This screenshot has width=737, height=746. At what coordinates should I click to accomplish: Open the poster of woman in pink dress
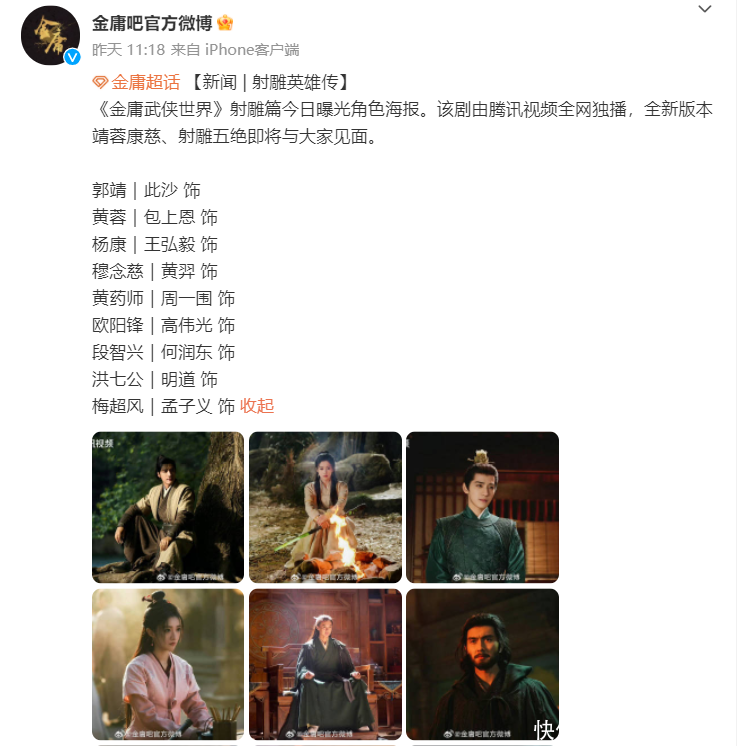click(x=168, y=664)
